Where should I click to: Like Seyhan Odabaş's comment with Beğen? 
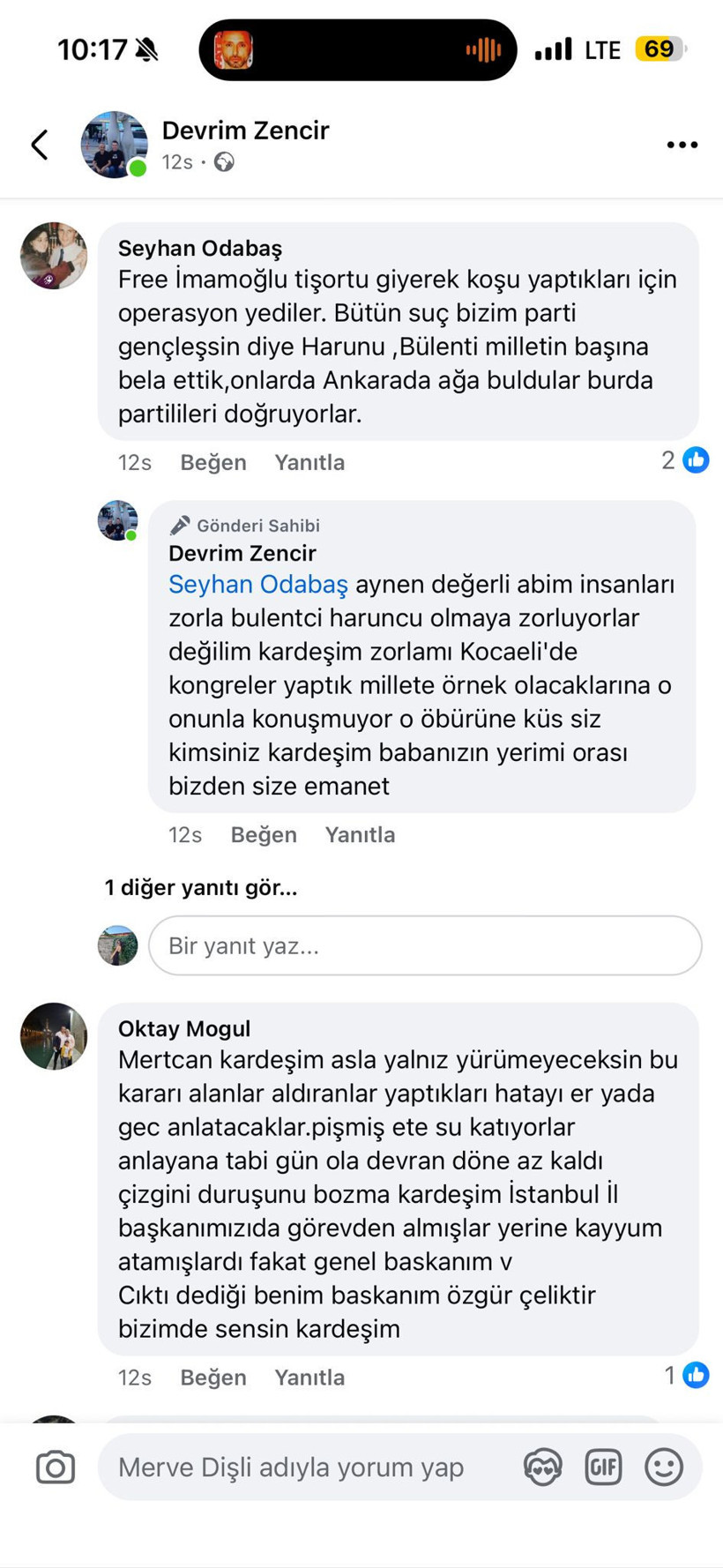click(x=212, y=462)
